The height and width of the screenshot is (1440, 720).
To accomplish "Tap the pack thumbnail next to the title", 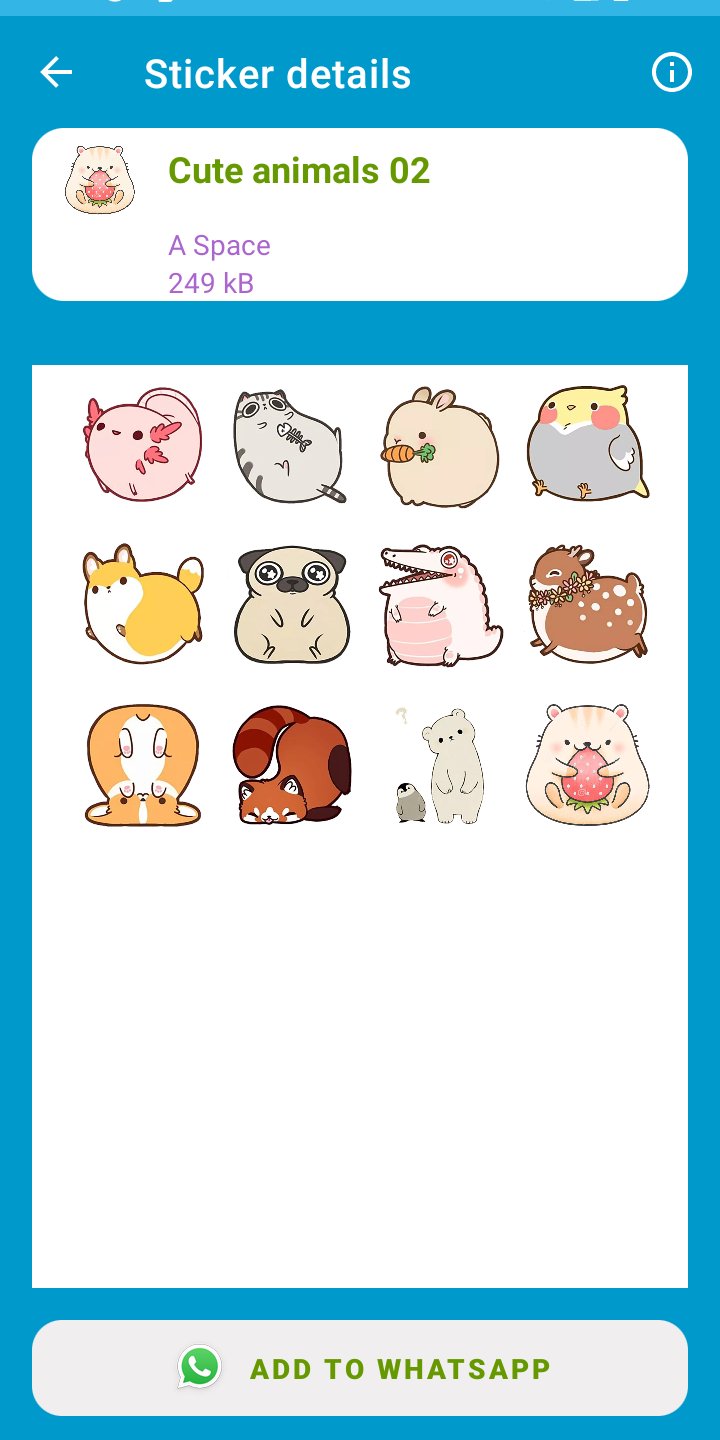I will [x=99, y=178].
